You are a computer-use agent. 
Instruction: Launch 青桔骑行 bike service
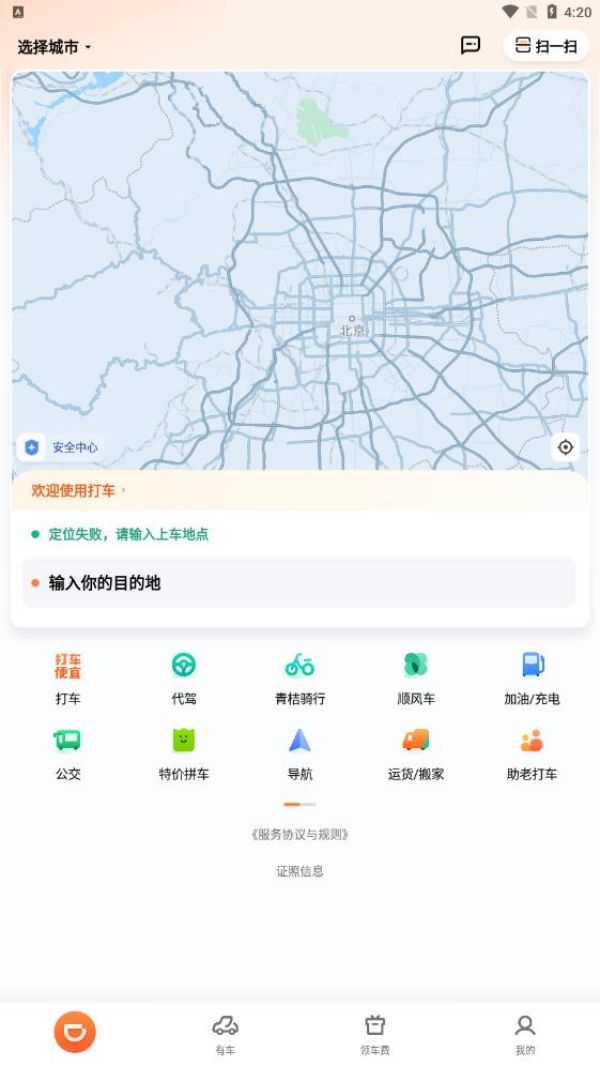(x=300, y=677)
